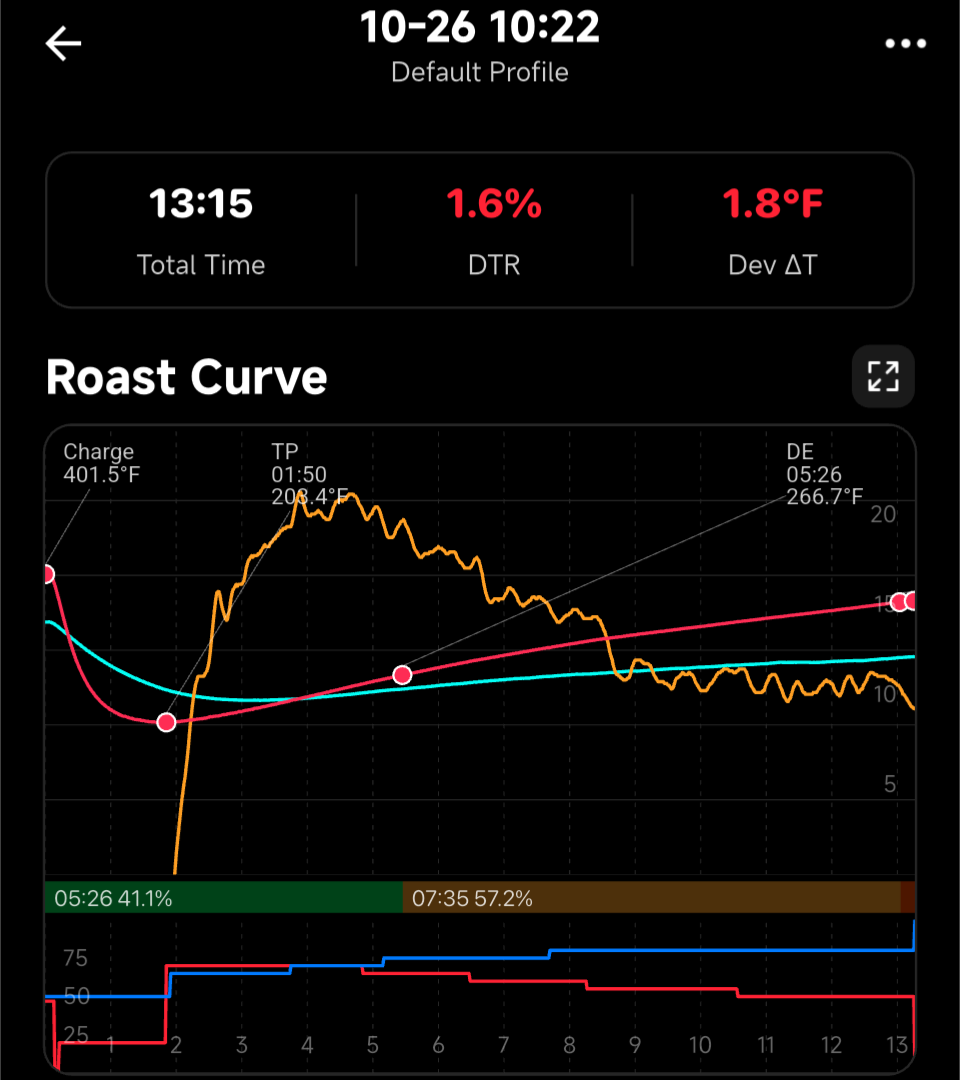Open the three-dot overflow menu

pos(905,44)
